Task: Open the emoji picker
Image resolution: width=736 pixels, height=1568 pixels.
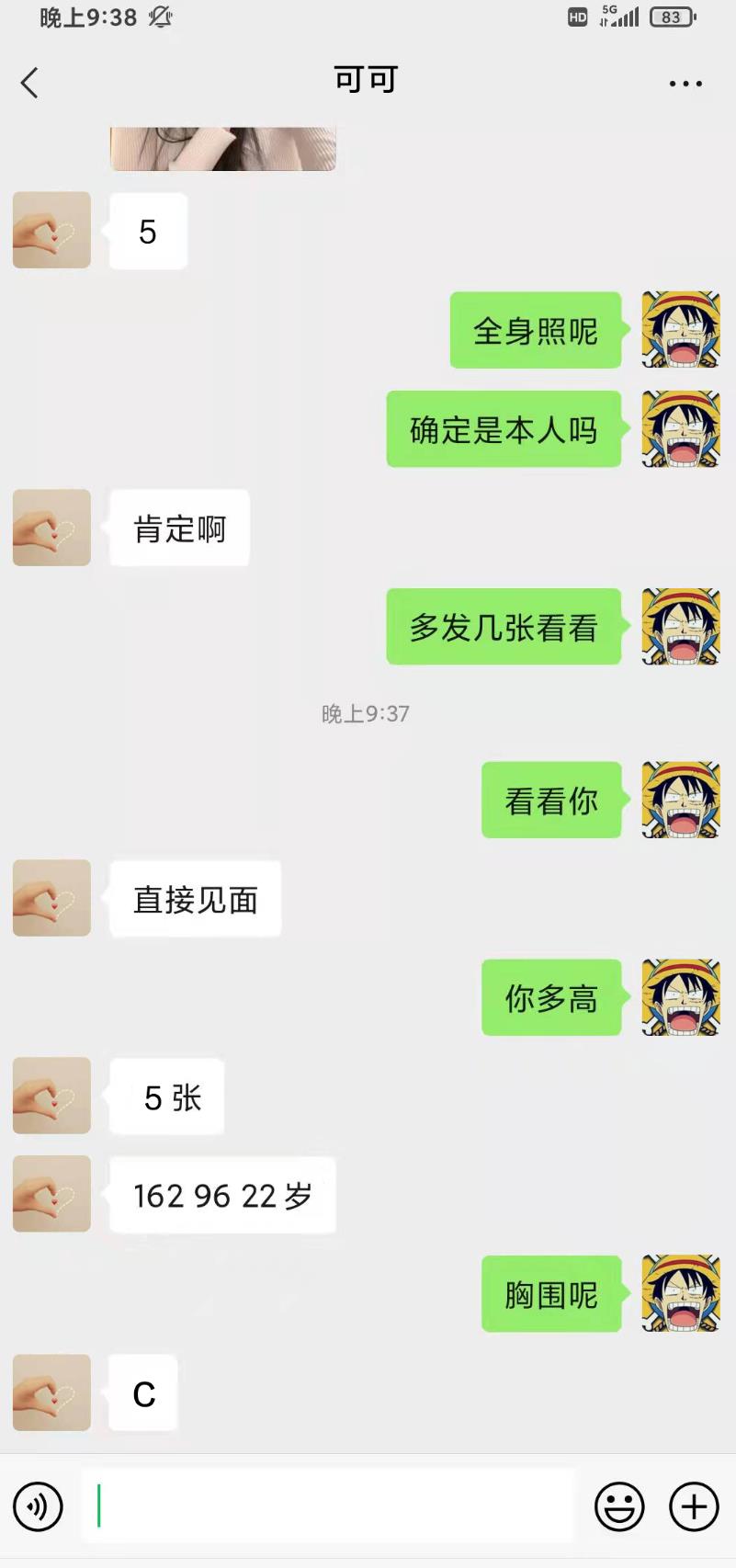Action: (x=619, y=1506)
